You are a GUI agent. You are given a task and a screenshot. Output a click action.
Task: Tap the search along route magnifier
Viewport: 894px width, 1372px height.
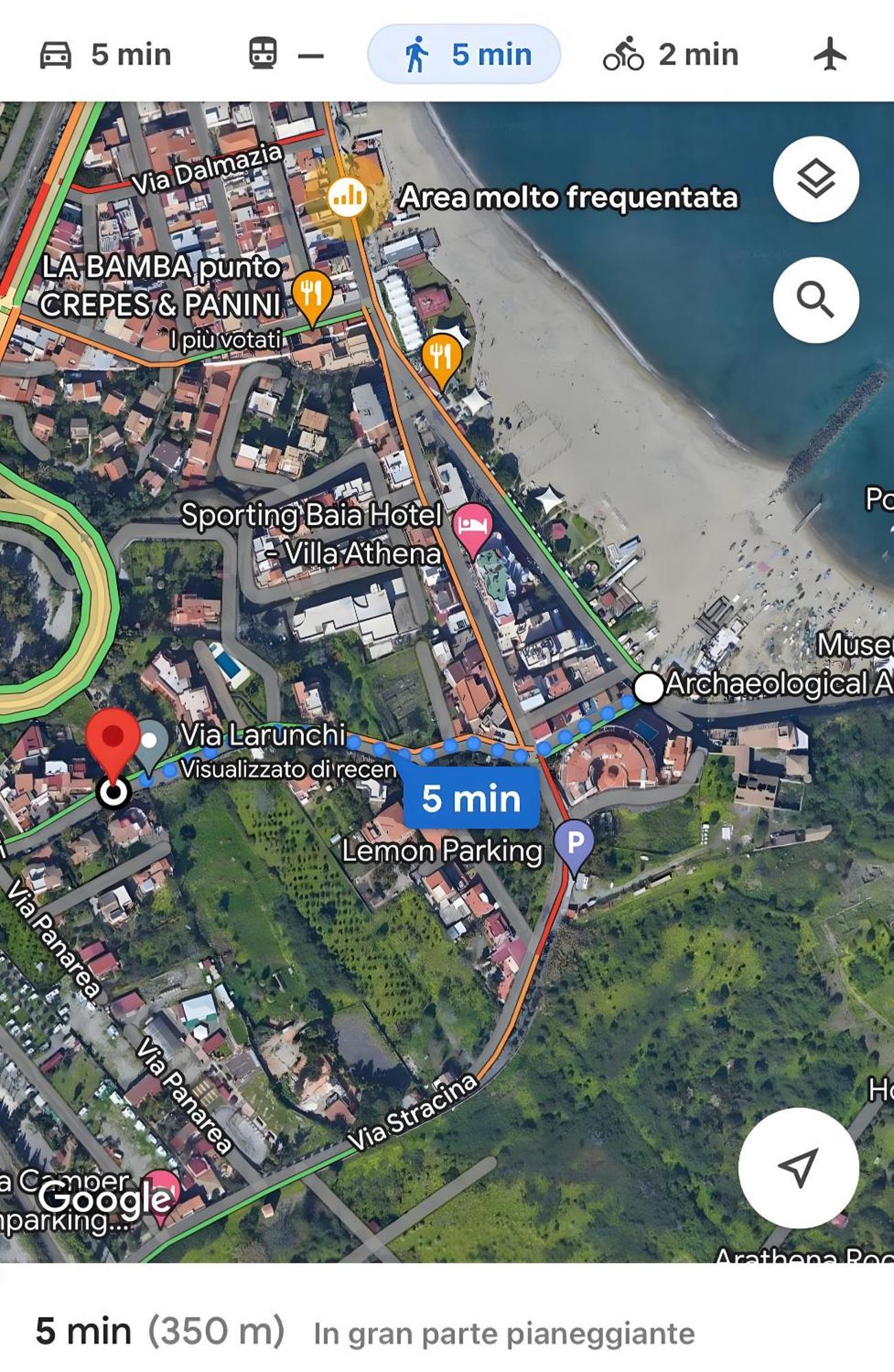[815, 300]
